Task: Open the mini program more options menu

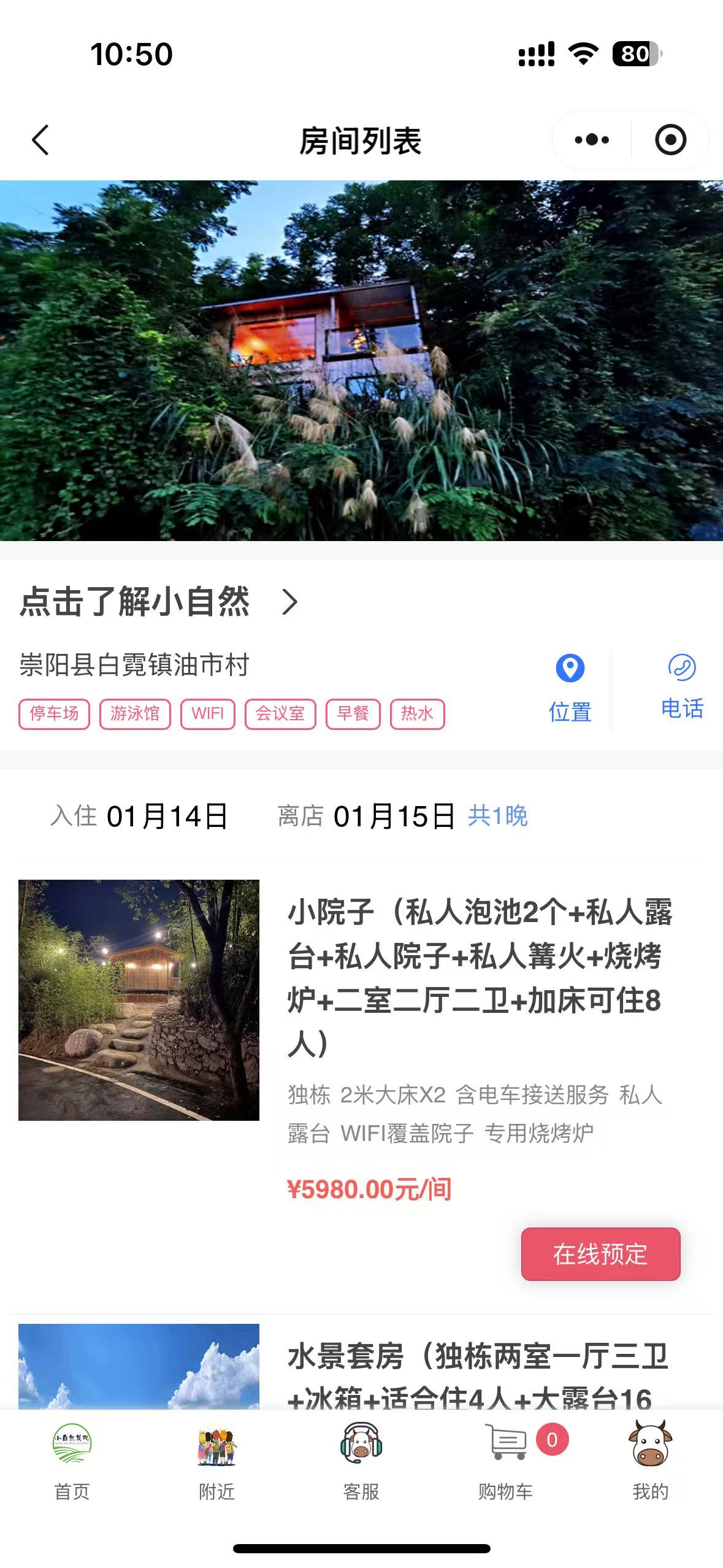Action: point(592,140)
